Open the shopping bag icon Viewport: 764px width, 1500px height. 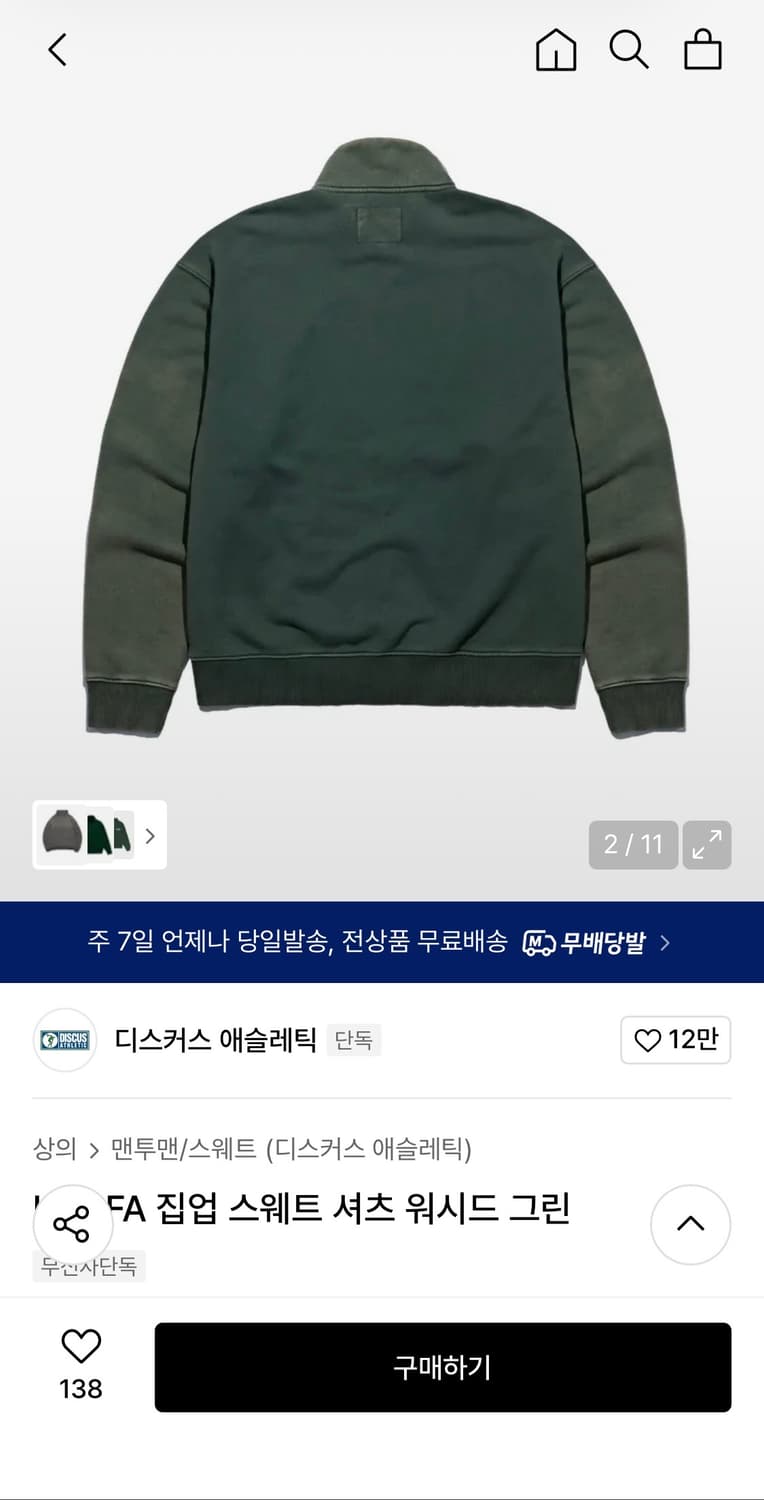[702, 49]
